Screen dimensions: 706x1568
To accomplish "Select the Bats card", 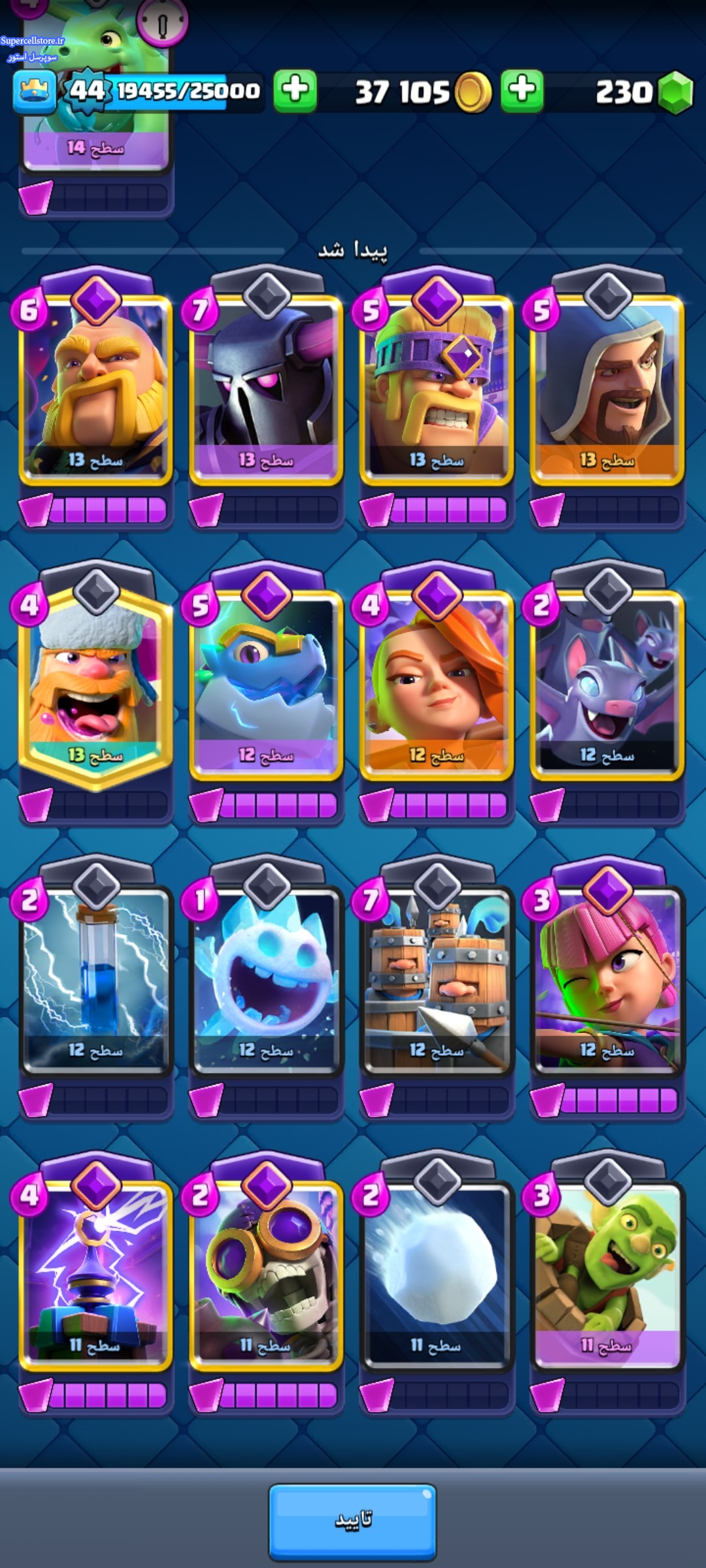I will coord(607,686).
